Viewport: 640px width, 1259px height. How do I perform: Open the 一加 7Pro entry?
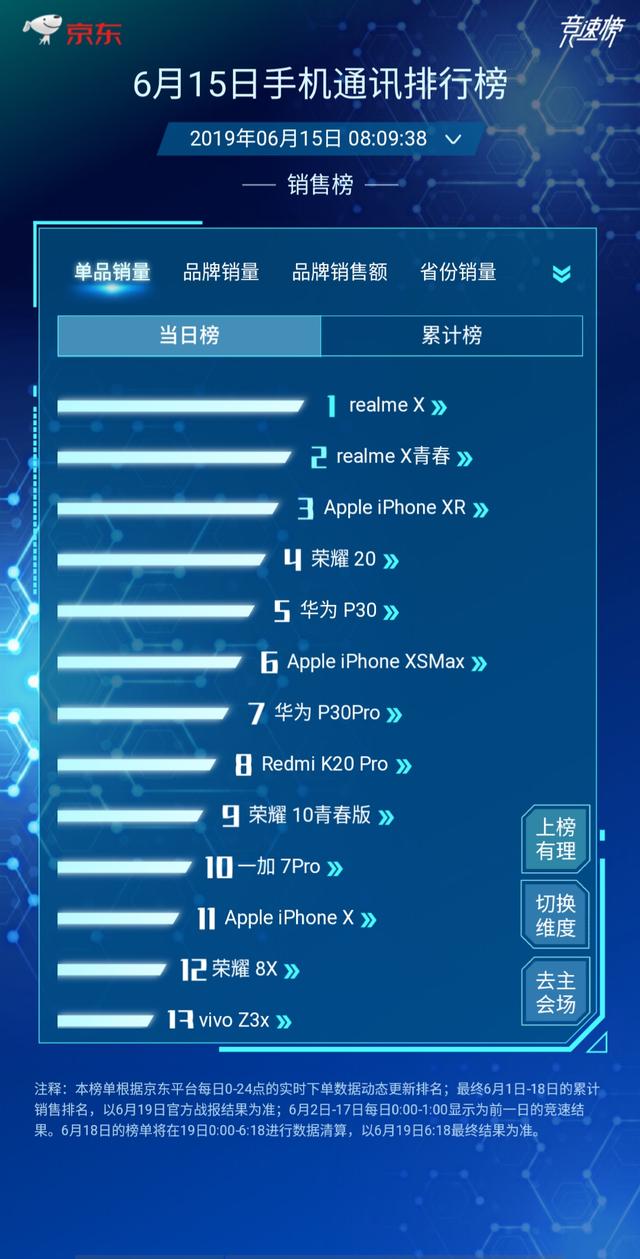click(x=274, y=867)
